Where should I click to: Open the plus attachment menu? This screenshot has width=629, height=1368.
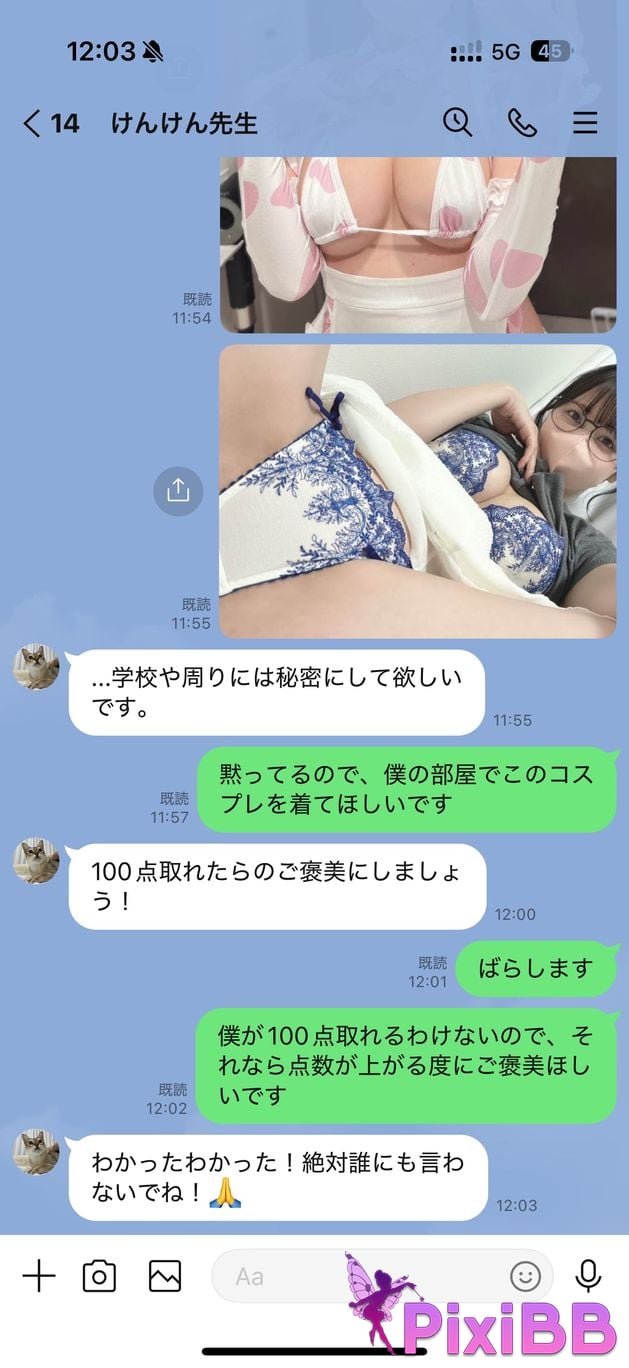[x=38, y=1276]
